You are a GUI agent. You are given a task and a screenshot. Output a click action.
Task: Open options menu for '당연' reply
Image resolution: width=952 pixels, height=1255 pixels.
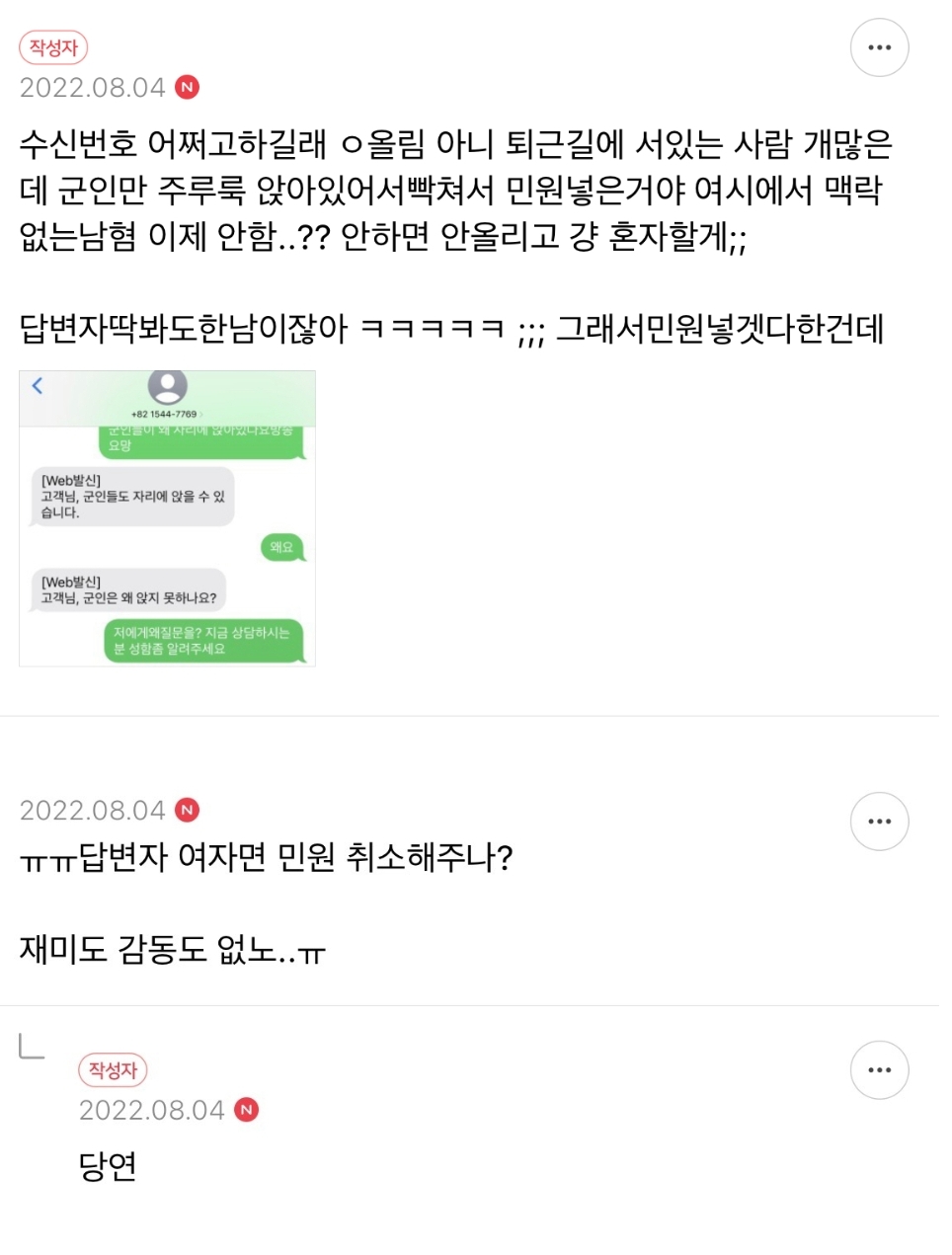pos(879,1070)
